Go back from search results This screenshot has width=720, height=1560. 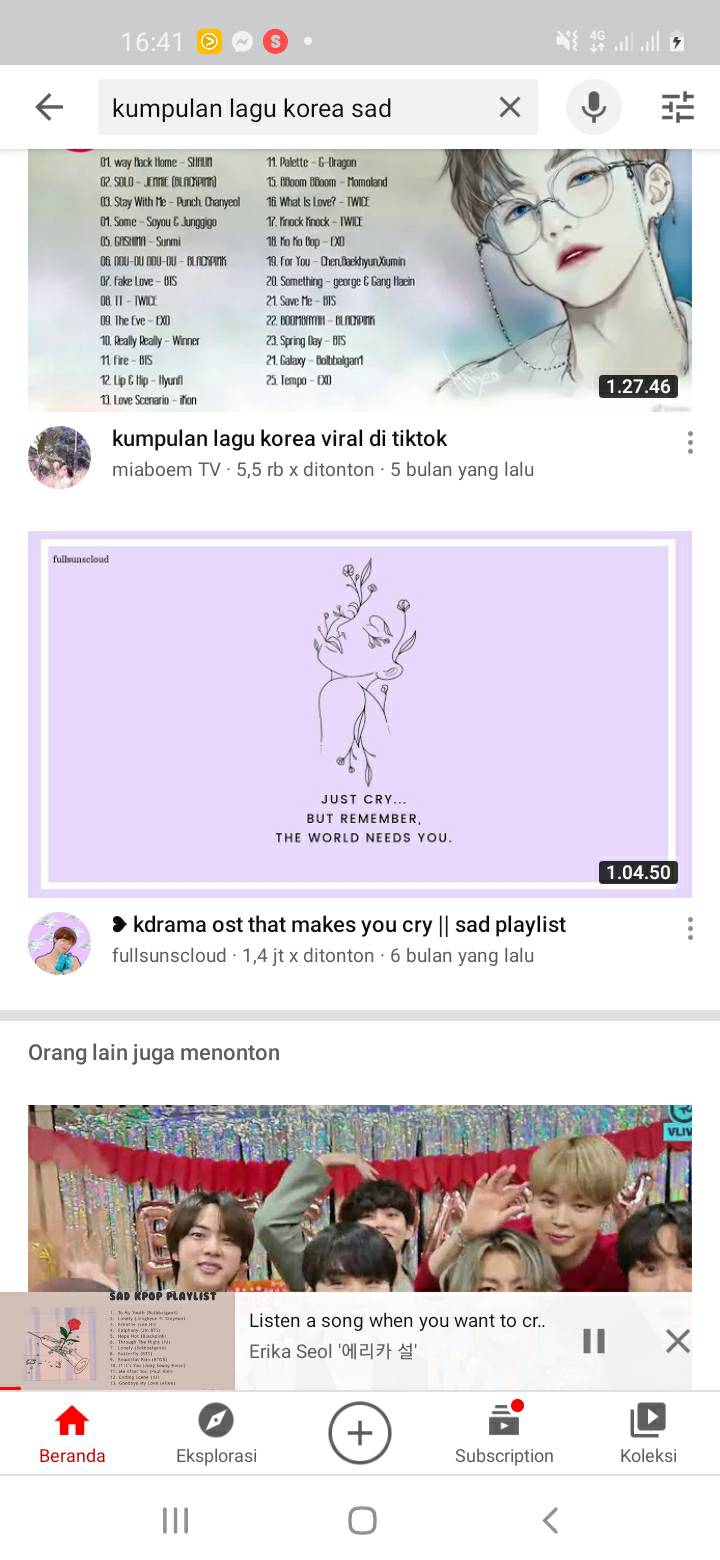click(x=49, y=107)
